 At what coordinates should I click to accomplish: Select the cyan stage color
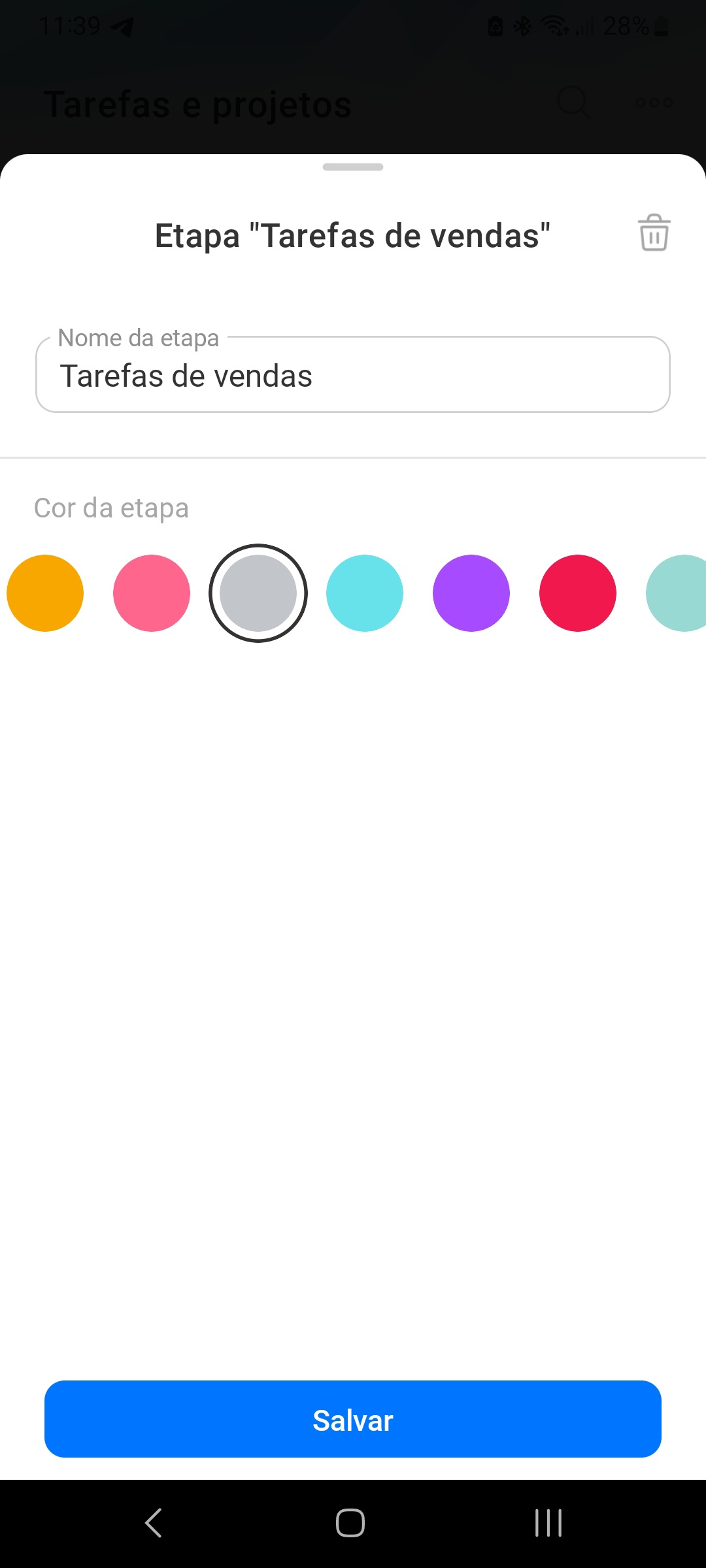click(x=365, y=593)
